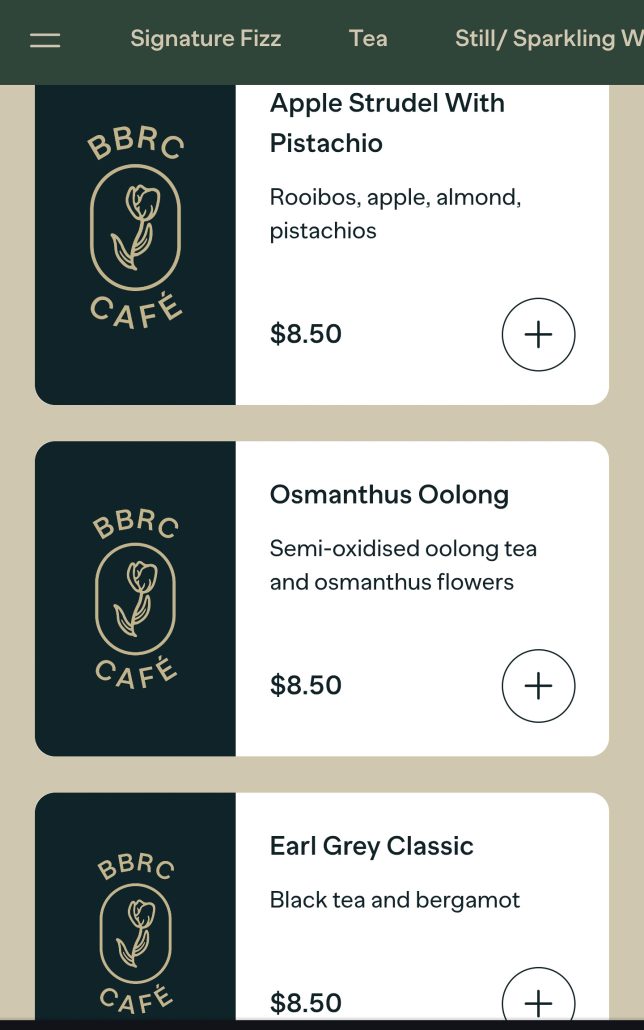
Task: View Osmanthus Oolong item details
Action: [389, 495]
